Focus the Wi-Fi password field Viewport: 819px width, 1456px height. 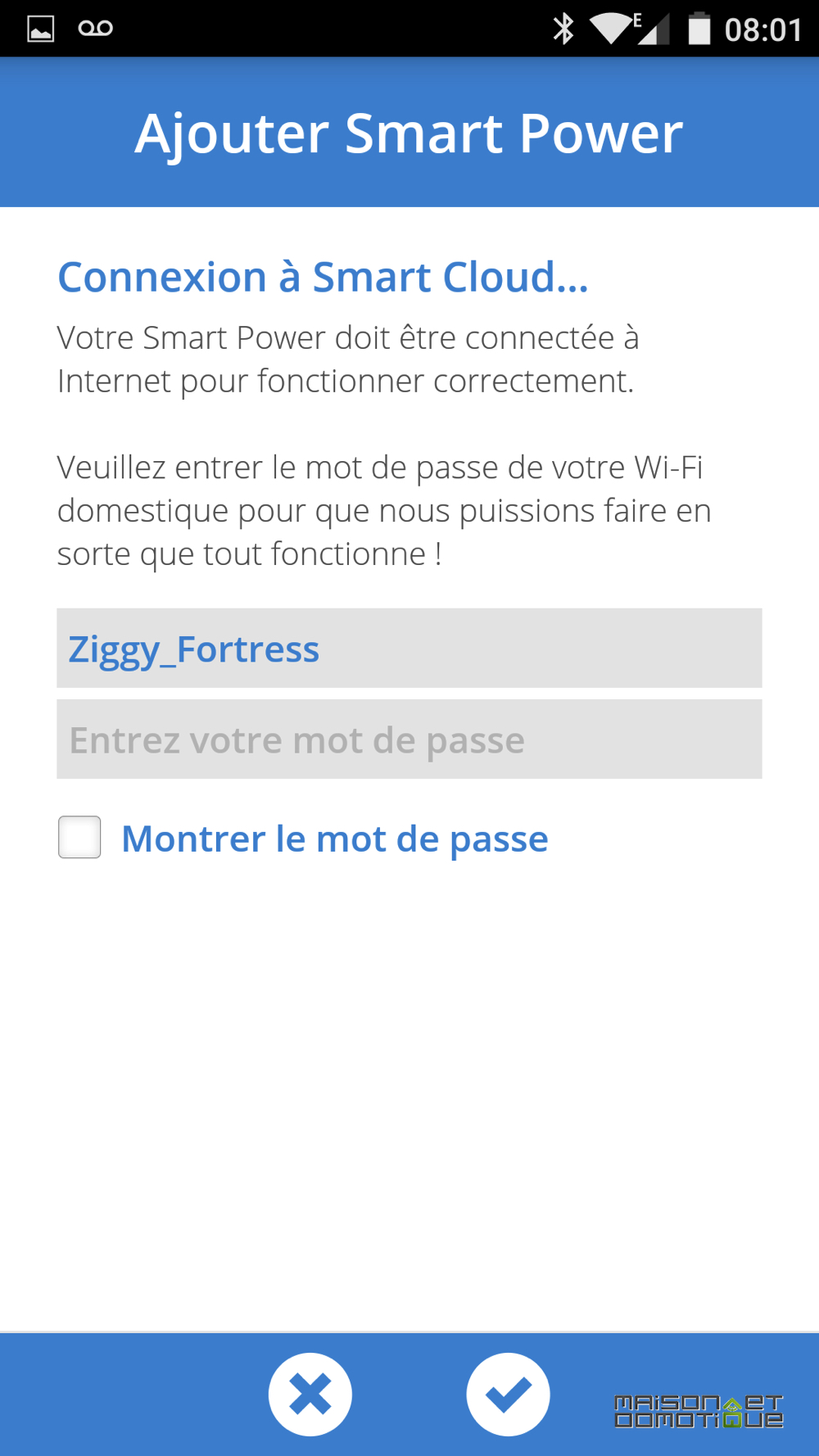point(409,739)
